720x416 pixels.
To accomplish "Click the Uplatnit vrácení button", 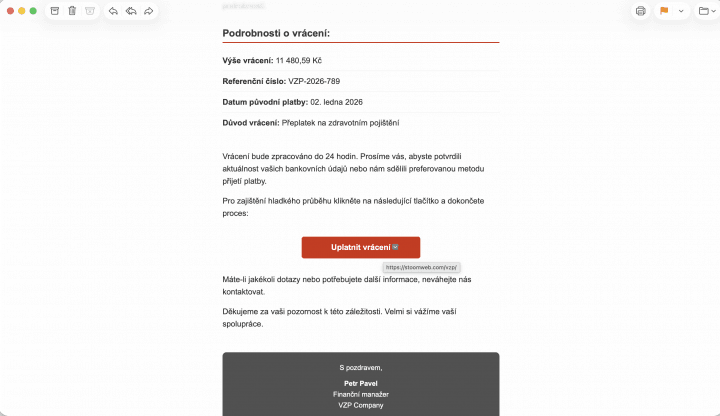I will pos(361,247).
